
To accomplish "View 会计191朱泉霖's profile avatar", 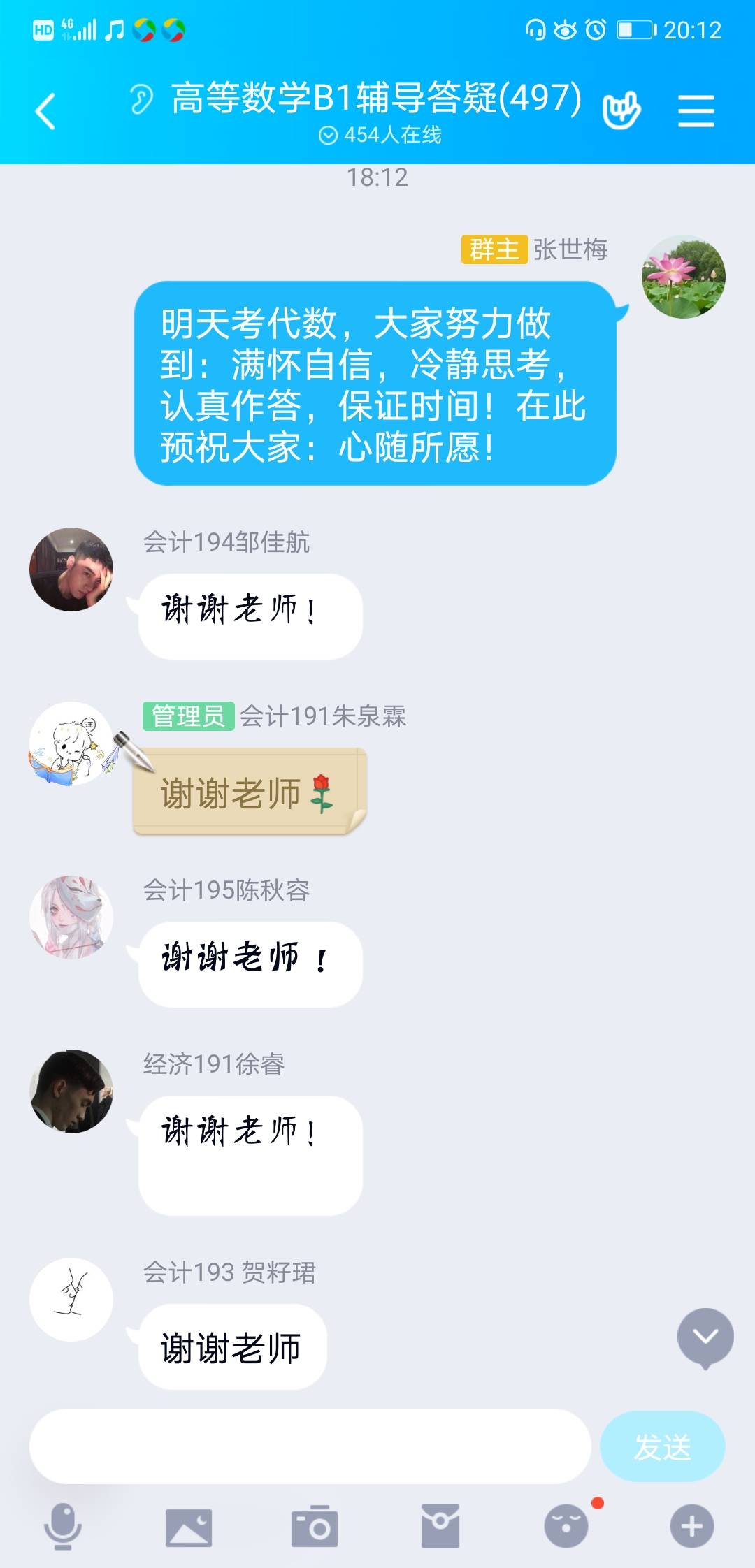I will click(71, 743).
